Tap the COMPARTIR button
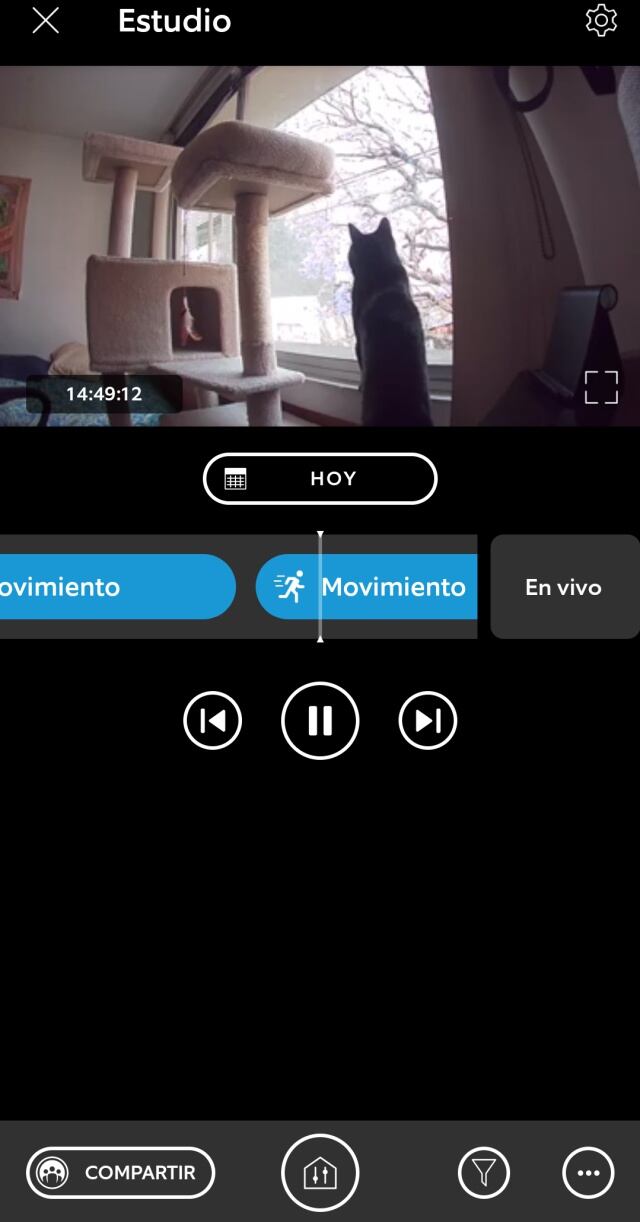This screenshot has height=1222, width=640. click(120, 1173)
